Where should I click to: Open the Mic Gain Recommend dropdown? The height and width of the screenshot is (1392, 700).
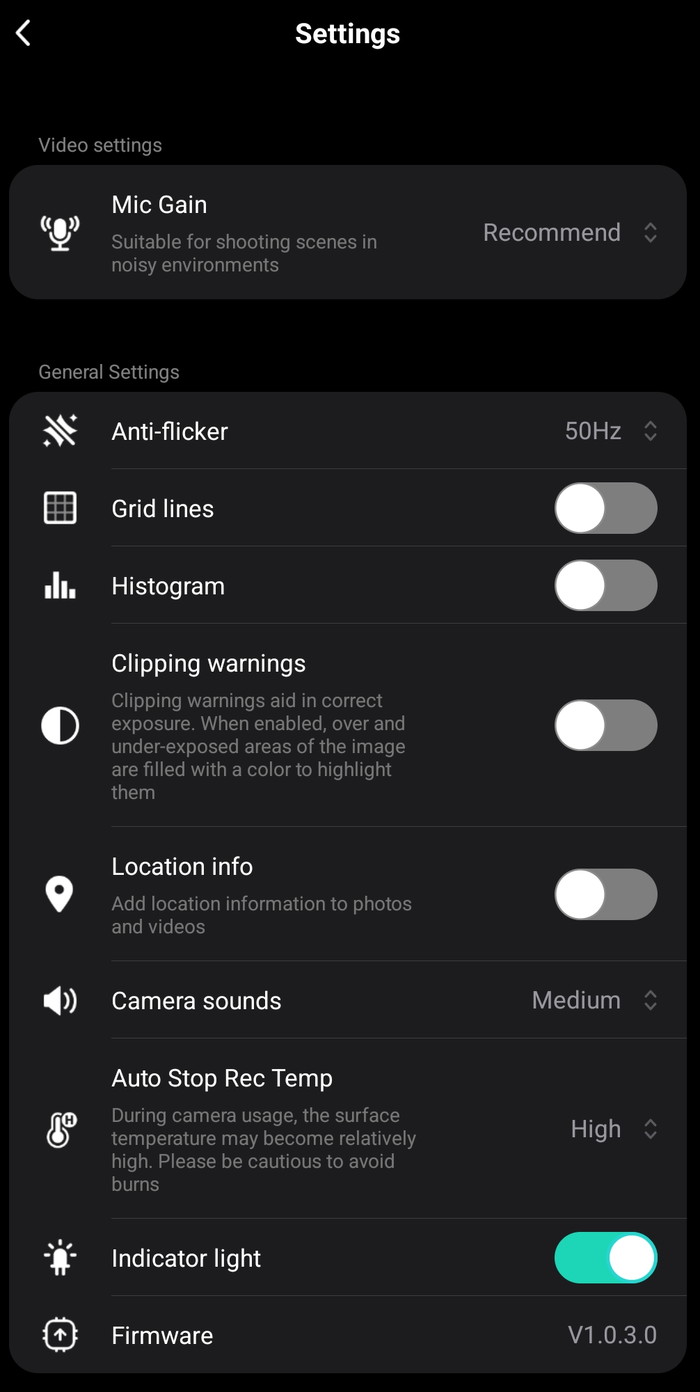[x=570, y=233]
